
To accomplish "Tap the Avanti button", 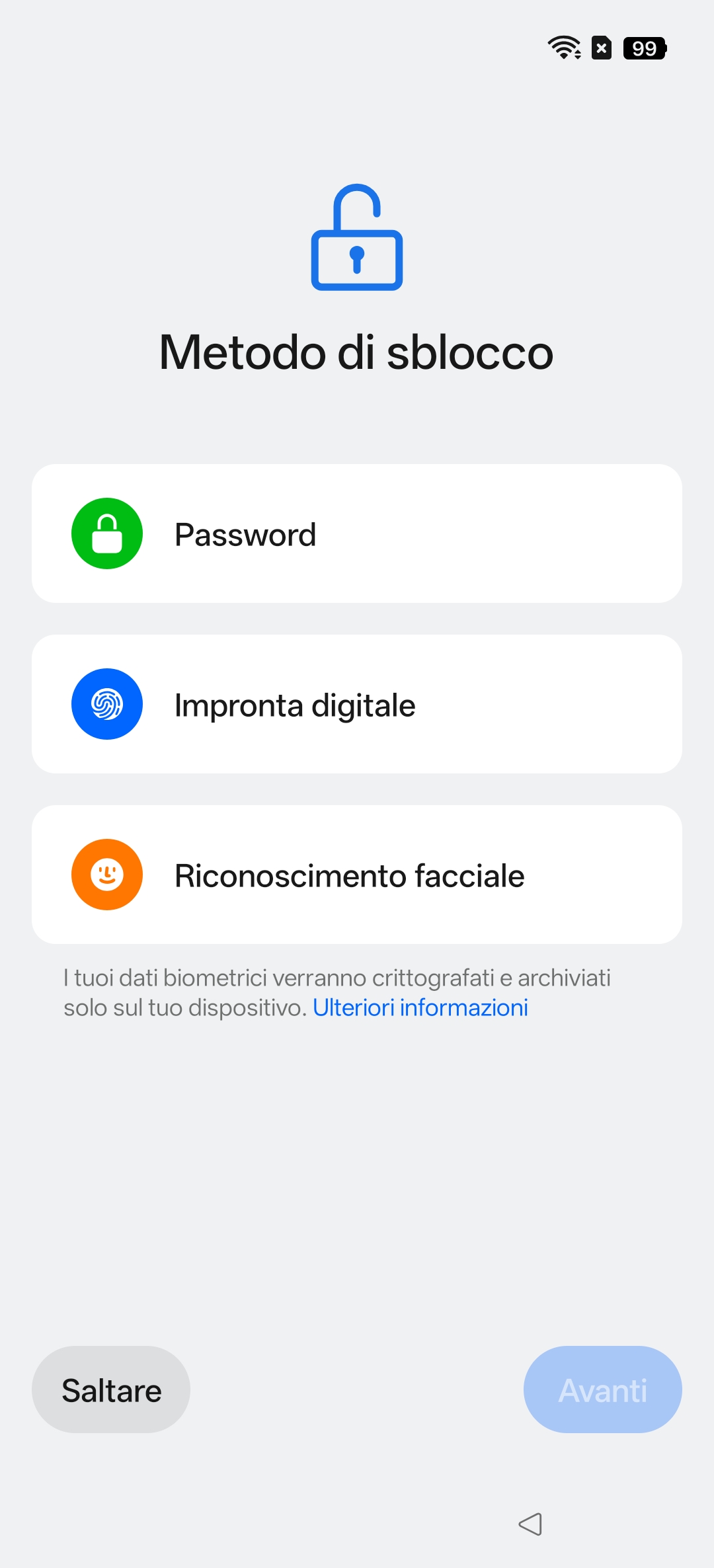I will (x=602, y=1390).
